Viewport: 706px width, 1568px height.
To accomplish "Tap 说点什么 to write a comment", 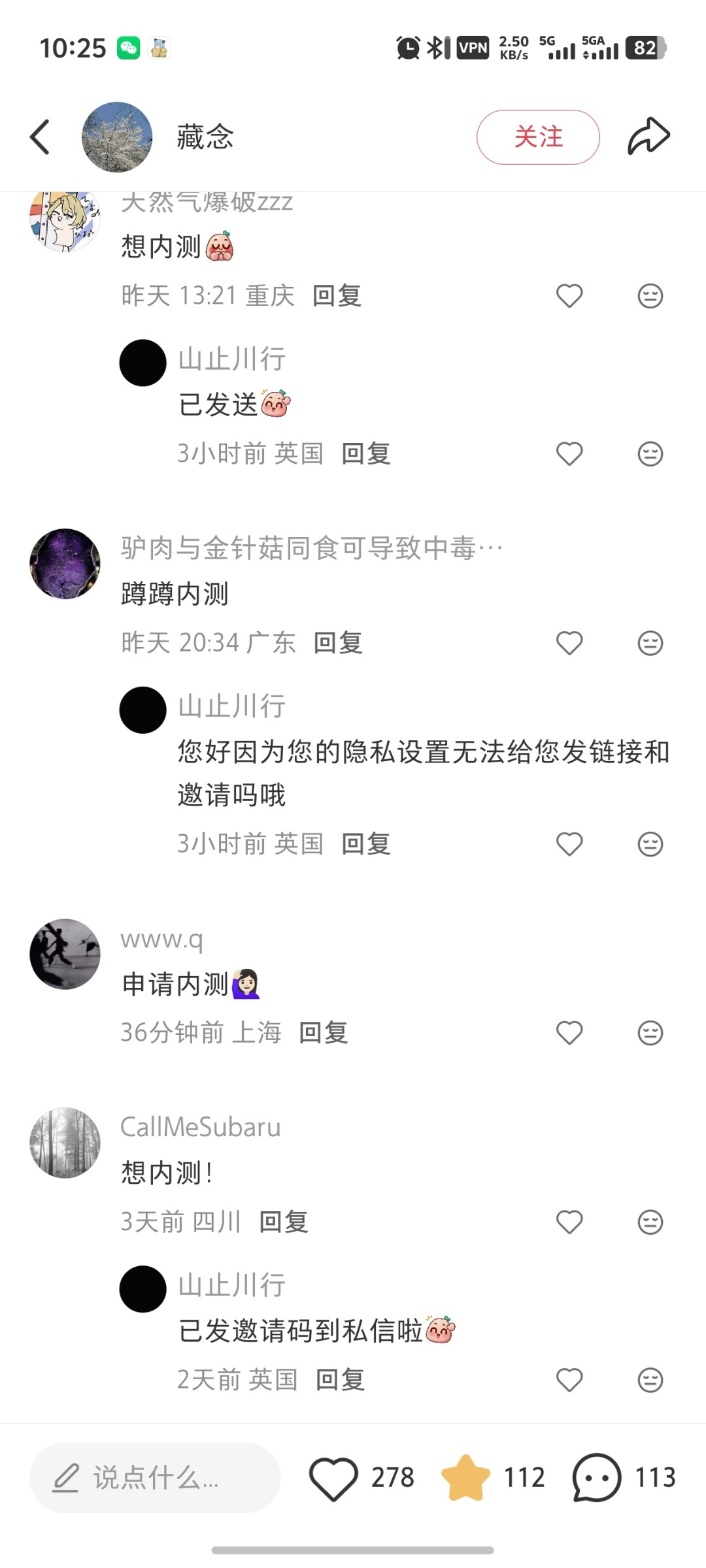I will click(156, 1478).
